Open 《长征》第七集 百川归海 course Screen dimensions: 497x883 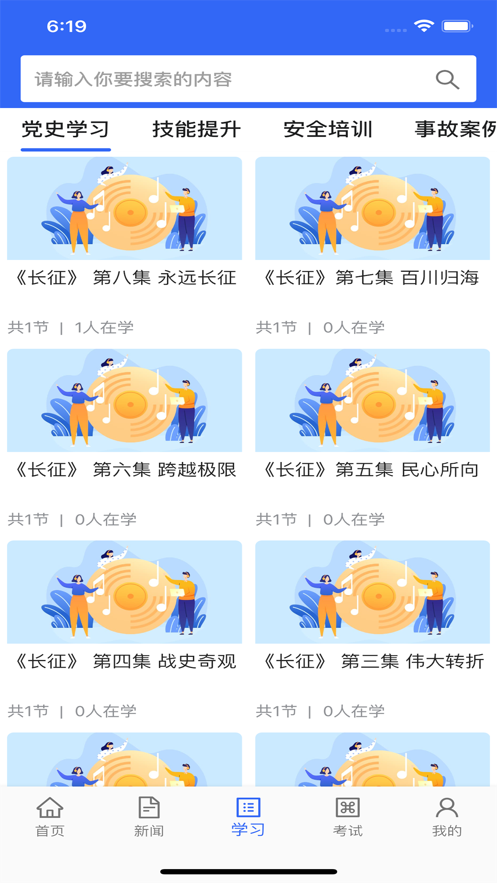373,246
